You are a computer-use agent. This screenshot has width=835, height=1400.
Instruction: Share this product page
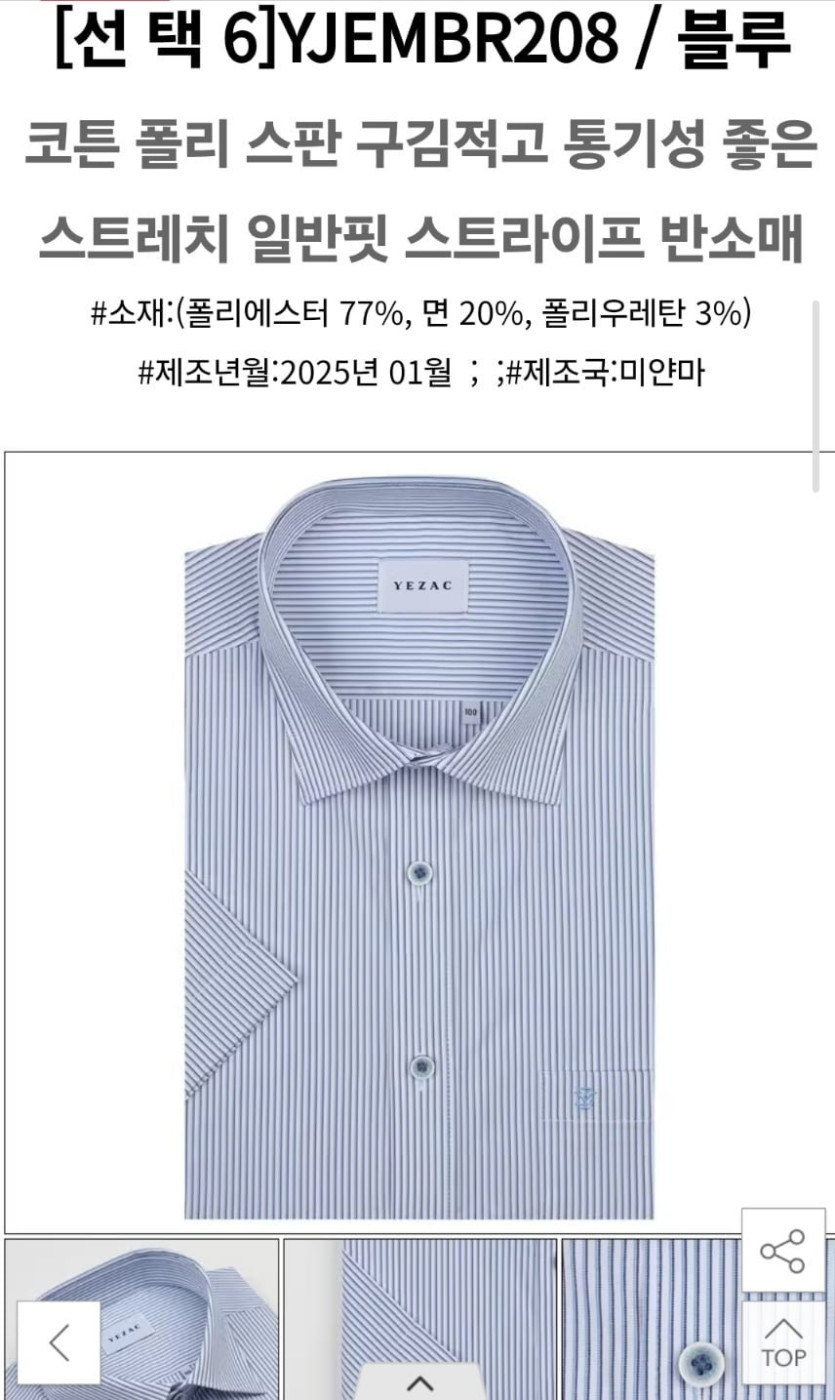(x=782, y=1251)
